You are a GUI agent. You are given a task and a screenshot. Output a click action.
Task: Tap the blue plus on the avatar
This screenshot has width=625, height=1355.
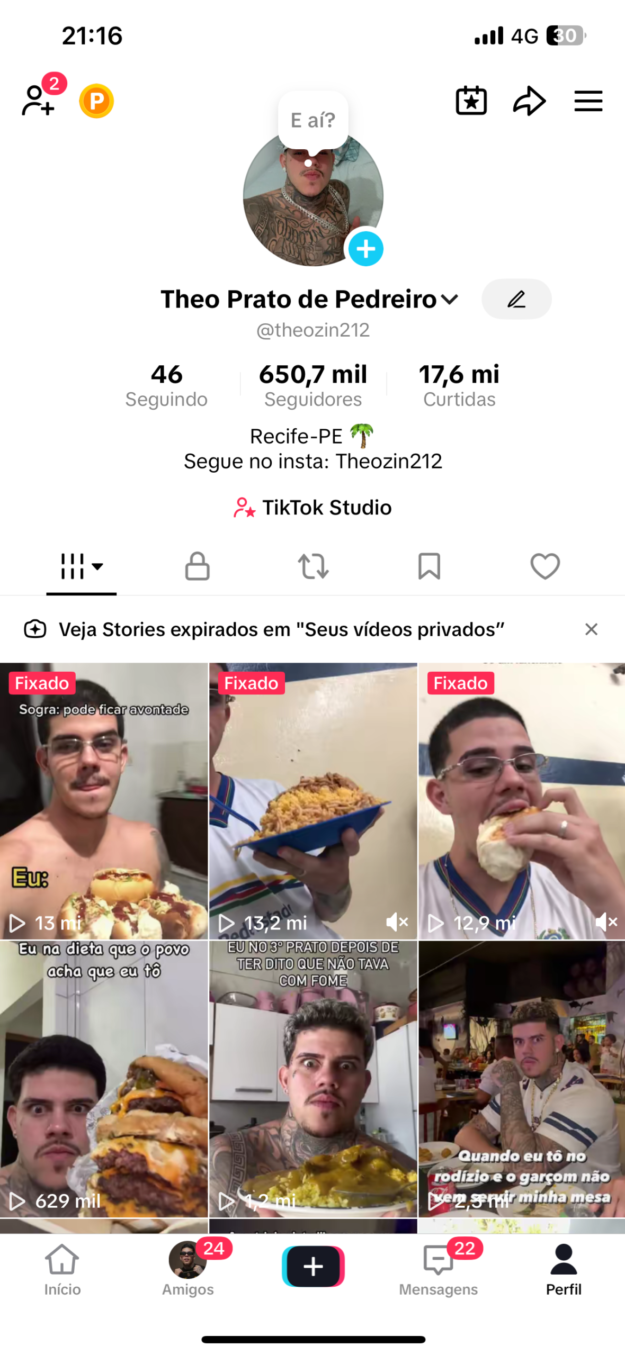pos(365,248)
